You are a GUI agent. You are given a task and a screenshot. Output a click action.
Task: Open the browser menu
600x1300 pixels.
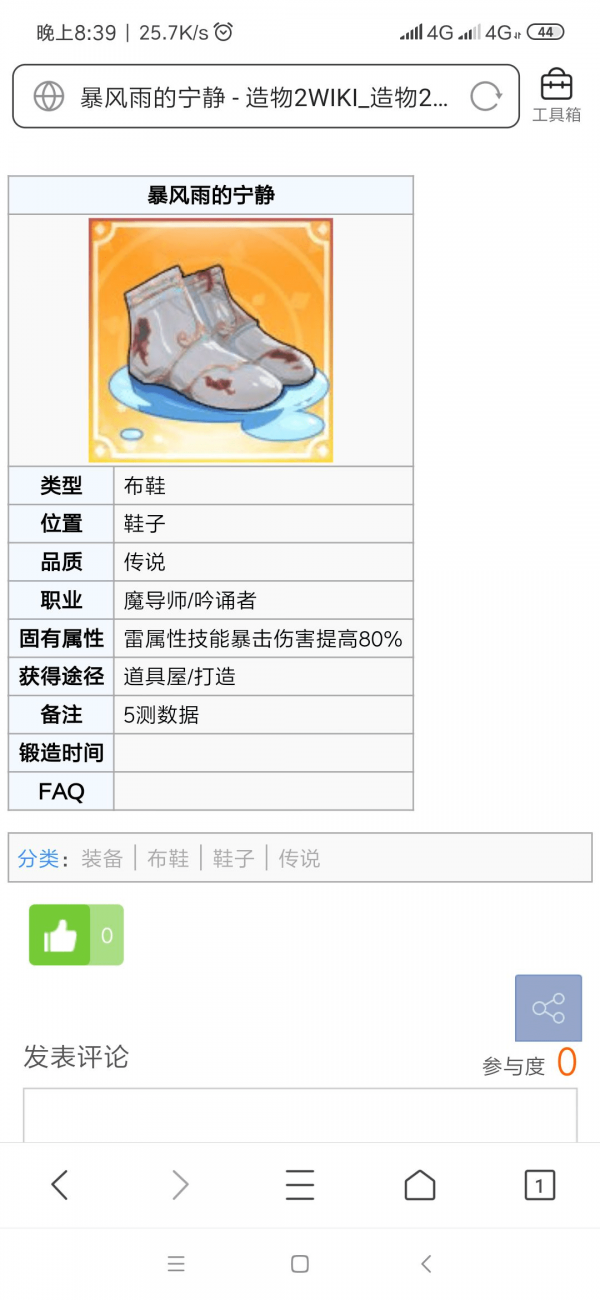[300, 1185]
